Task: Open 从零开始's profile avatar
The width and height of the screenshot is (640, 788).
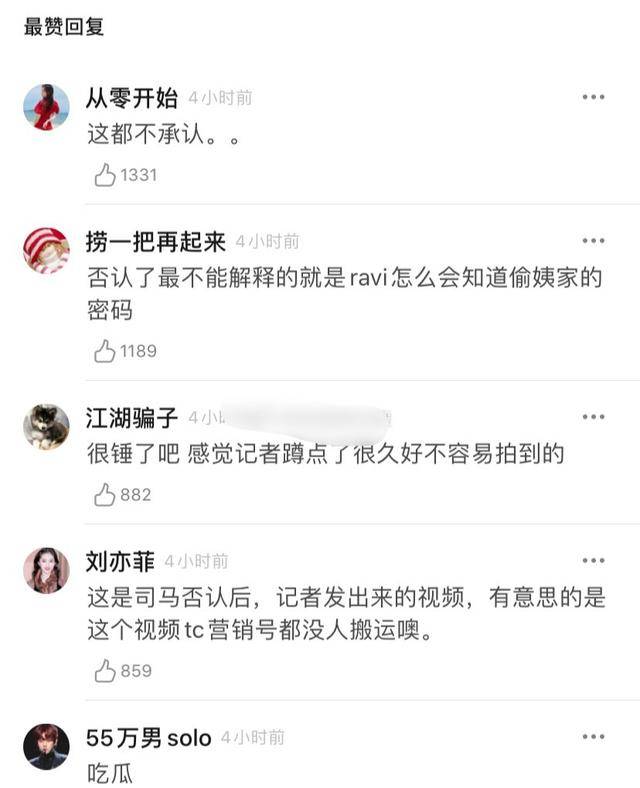Action: [46, 107]
